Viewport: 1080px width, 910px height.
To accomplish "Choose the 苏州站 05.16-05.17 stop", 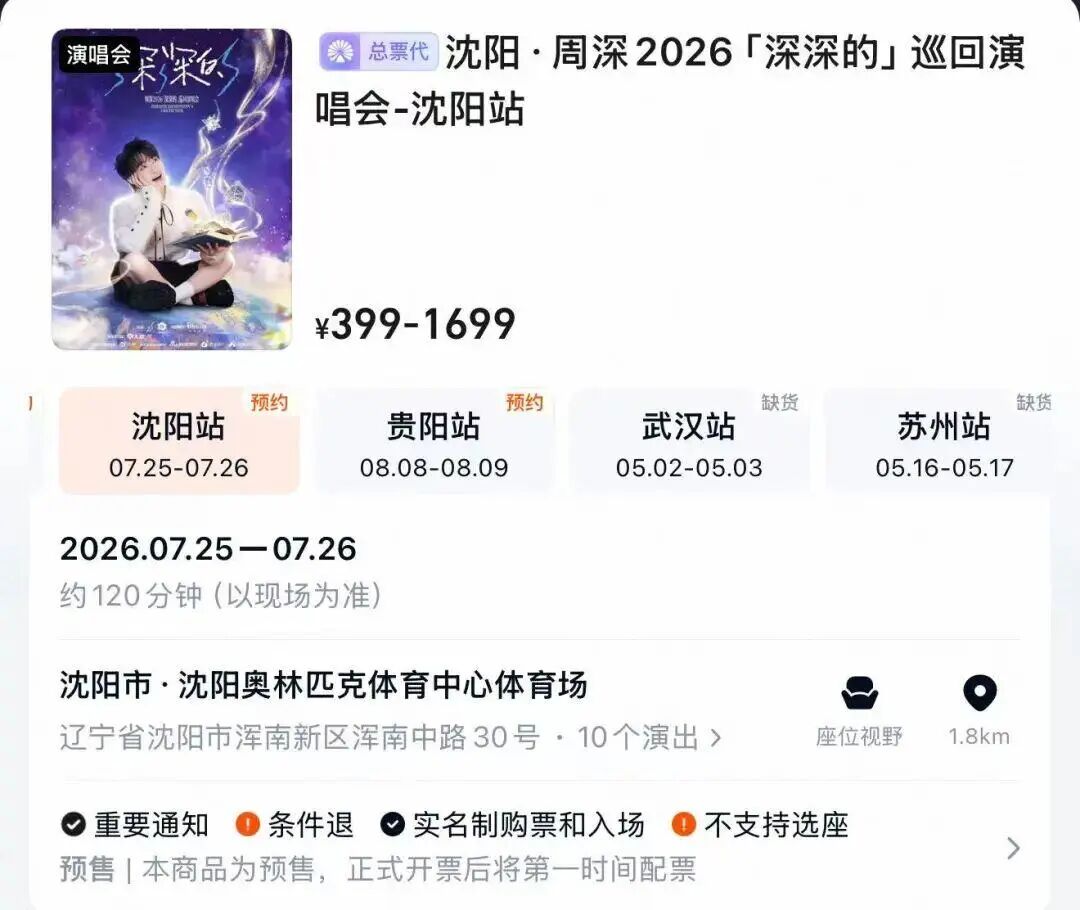I will tap(943, 442).
